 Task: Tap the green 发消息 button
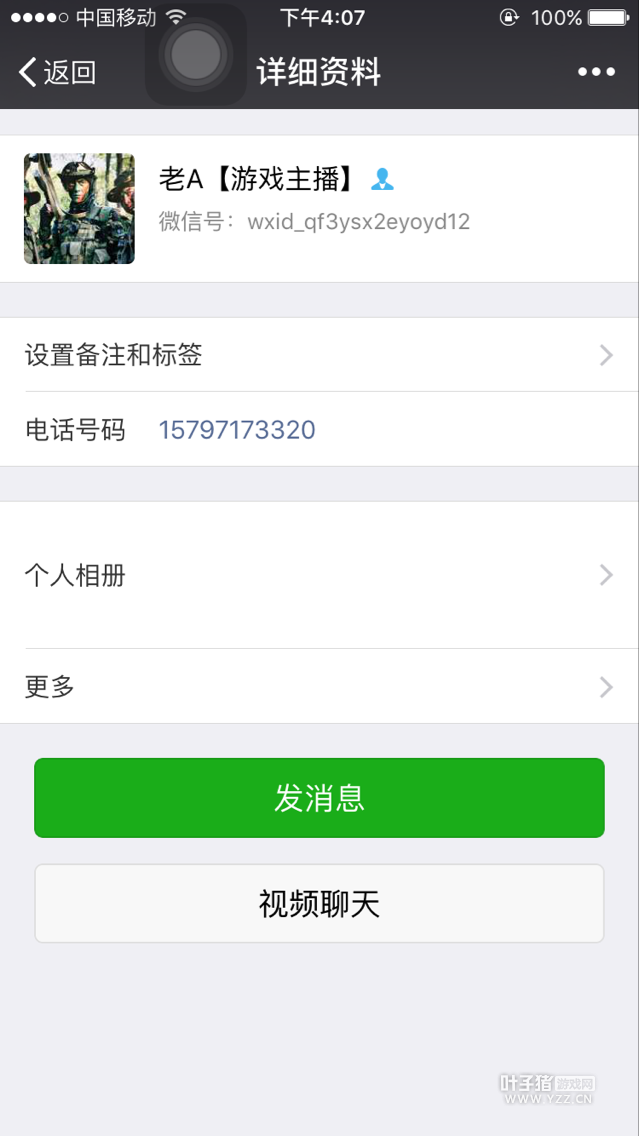pos(319,798)
